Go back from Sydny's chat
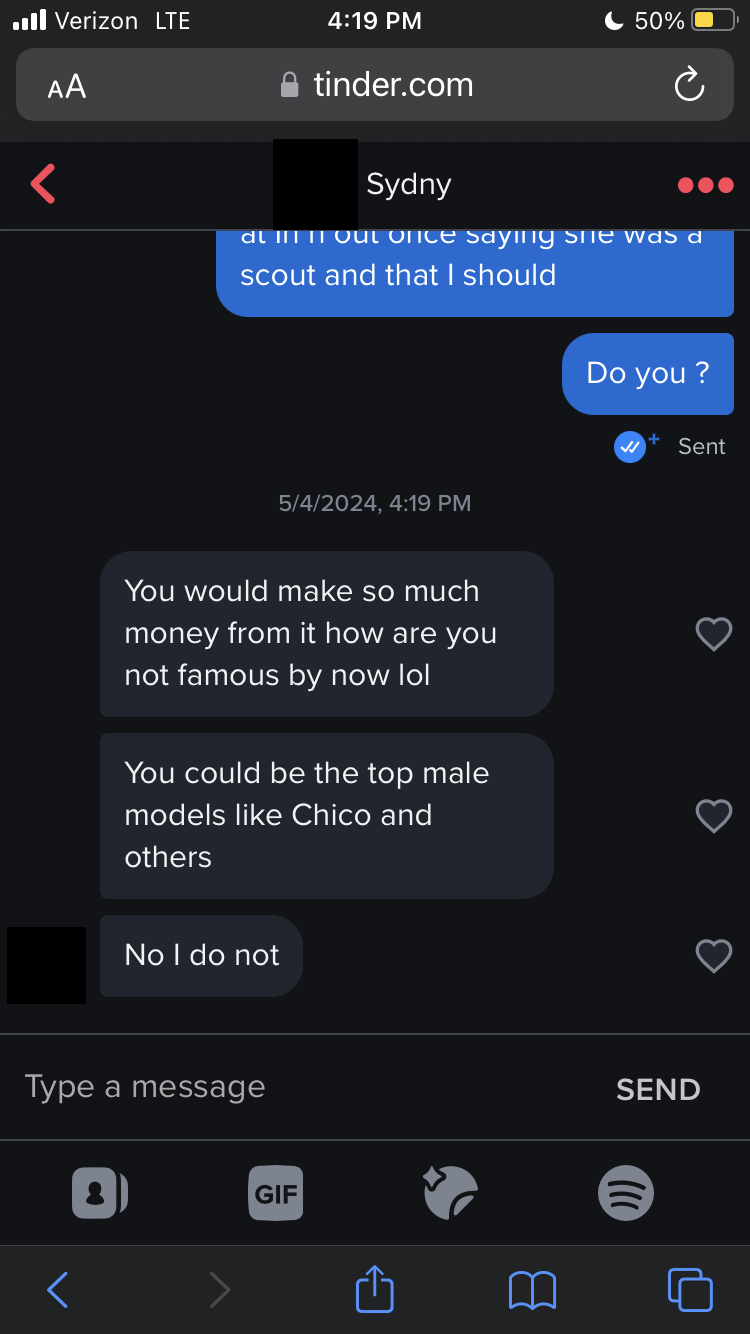The height and width of the screenshot is (1334, 750). [43, 184]
